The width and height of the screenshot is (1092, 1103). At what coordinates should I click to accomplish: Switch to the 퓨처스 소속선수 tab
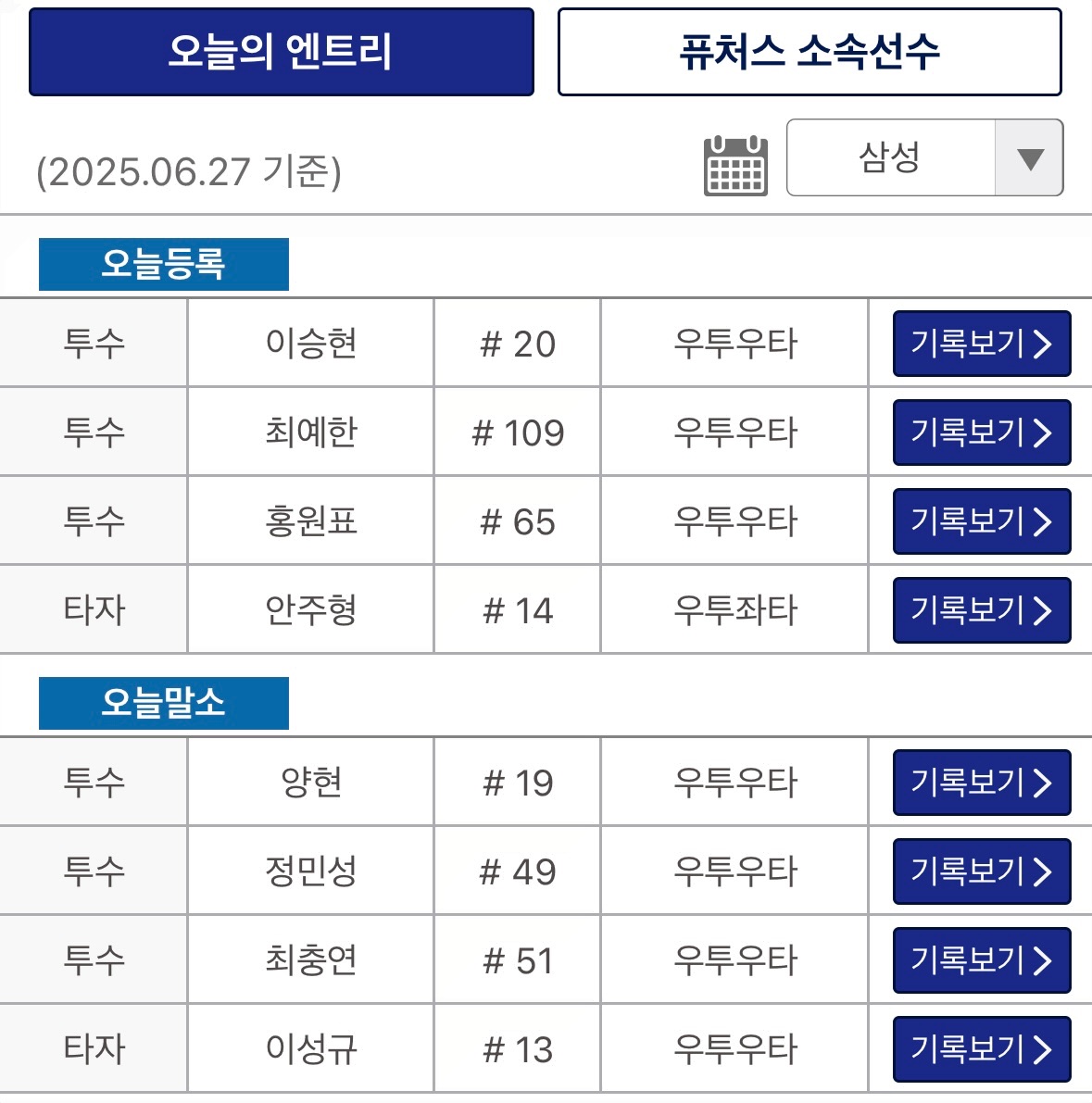809,52
